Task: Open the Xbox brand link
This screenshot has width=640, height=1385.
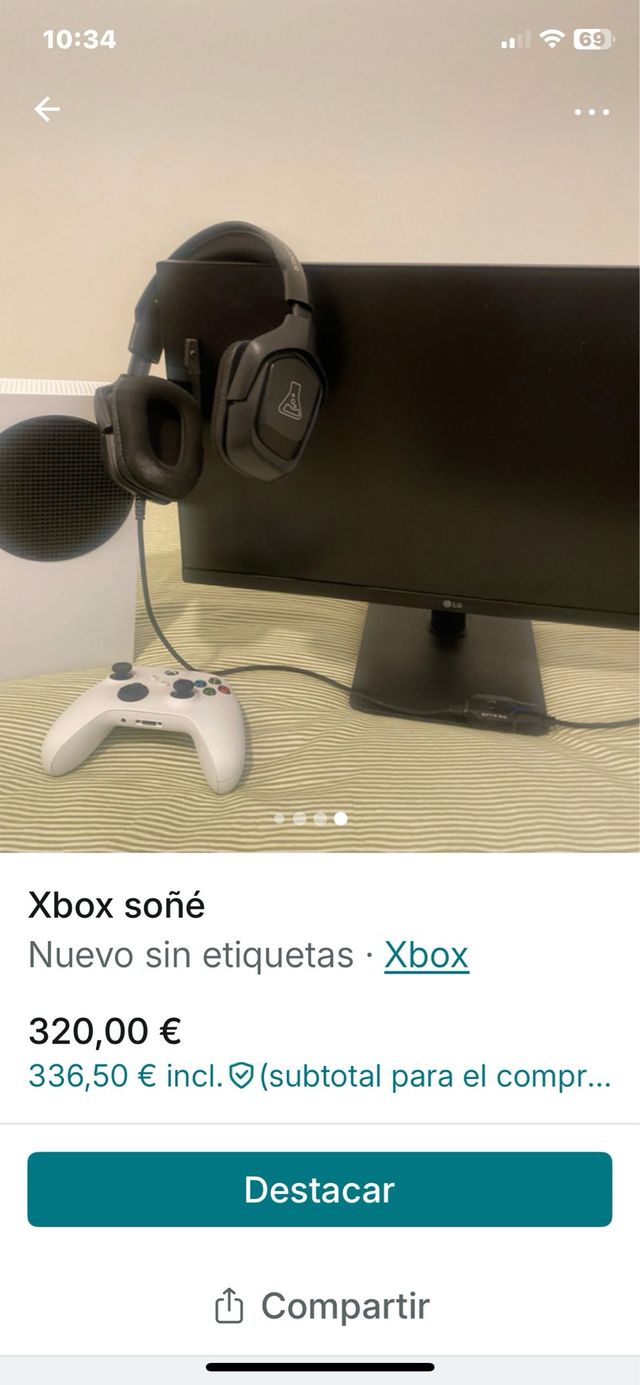Action: click(x=426, y=955)
